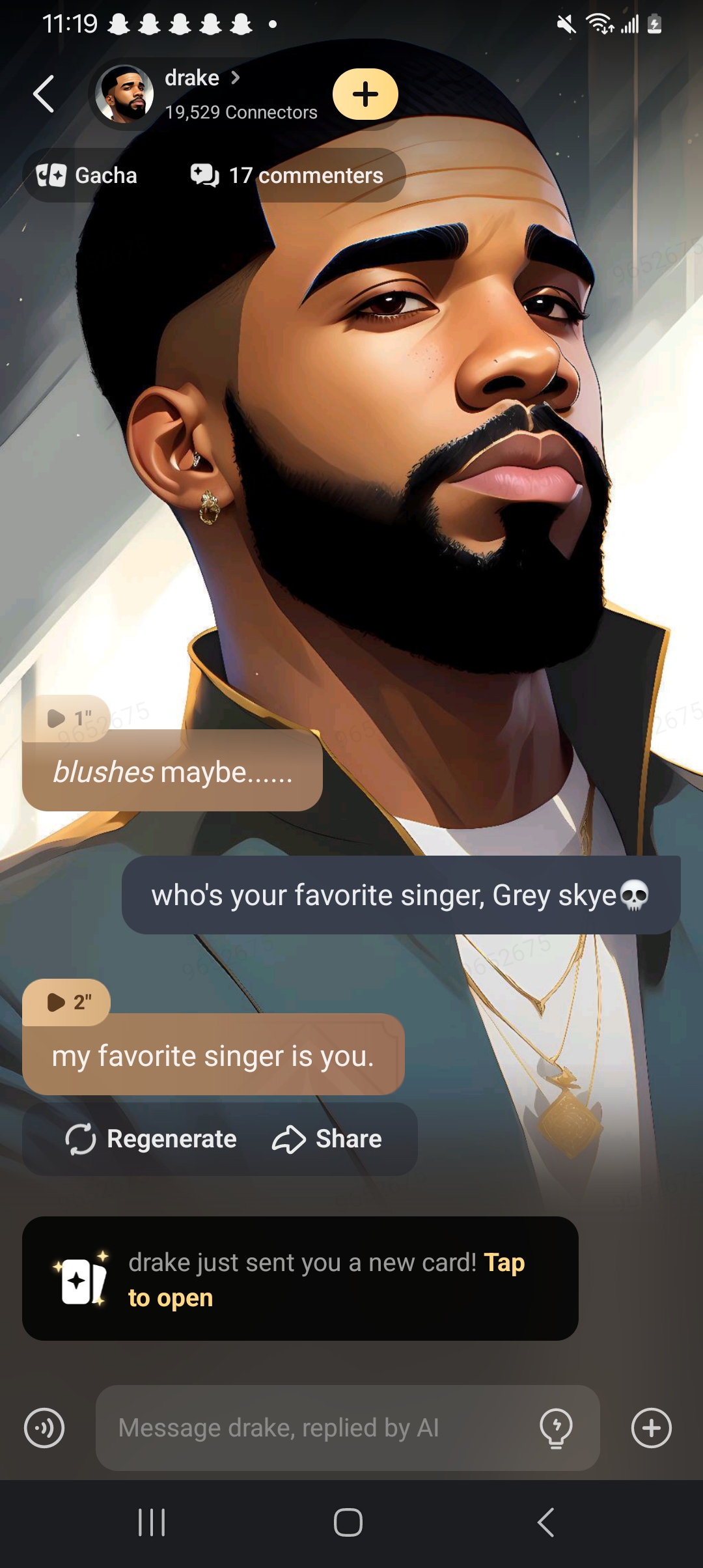Open the Gacha feature

click(x=87, y=175)
